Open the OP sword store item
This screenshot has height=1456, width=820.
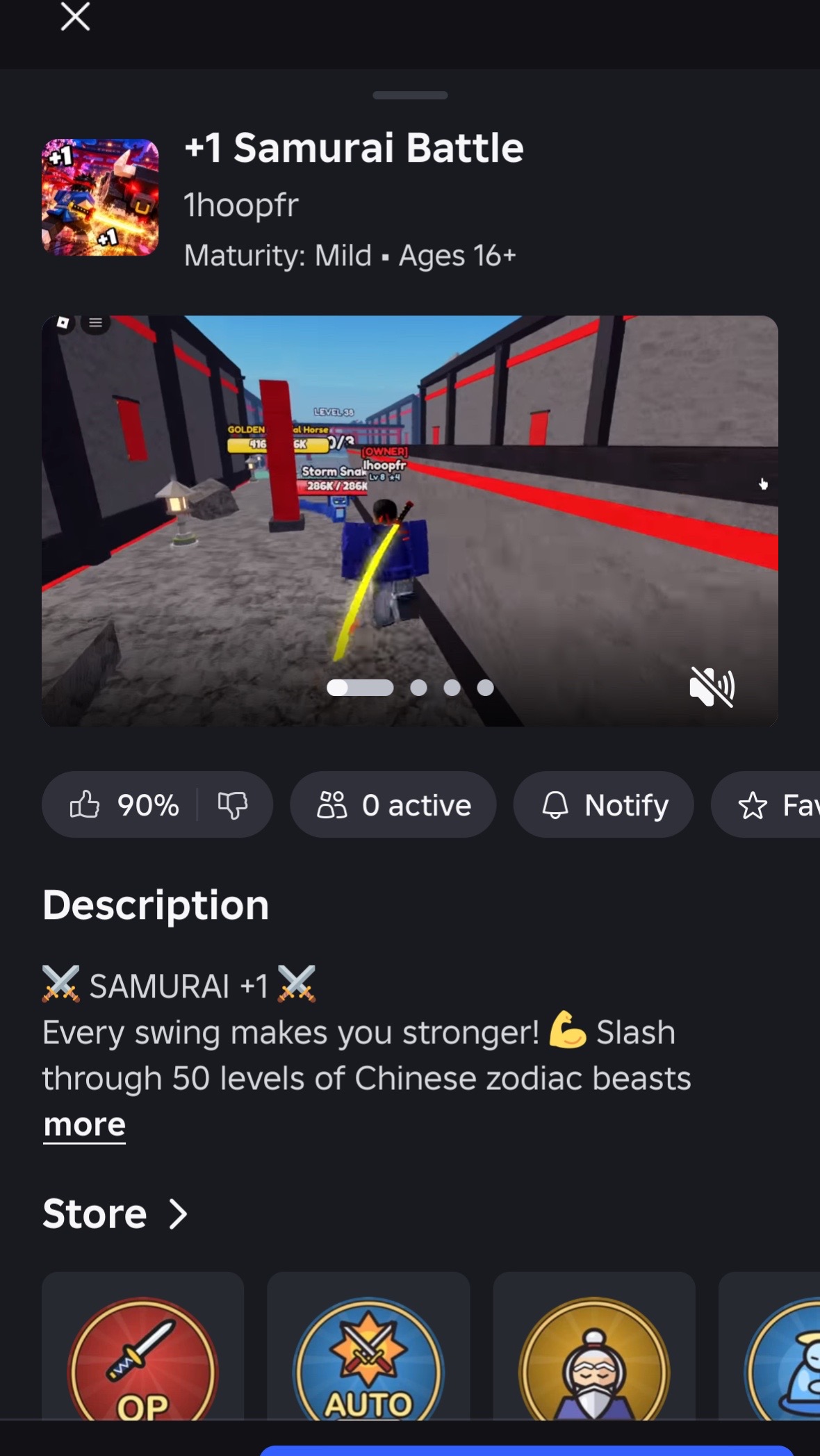click(143, 1346)
